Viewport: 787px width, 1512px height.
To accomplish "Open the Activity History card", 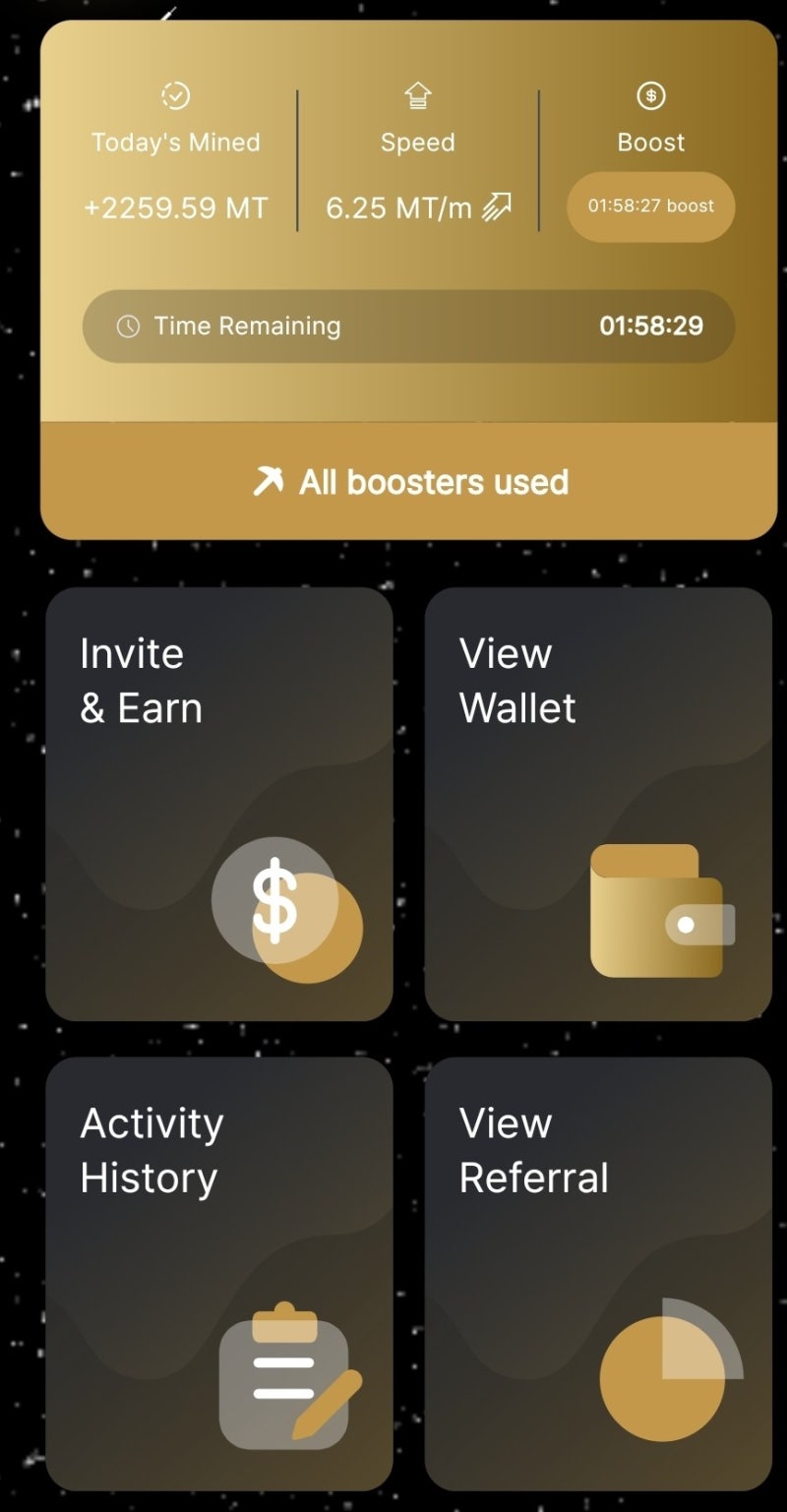I will 218,1273.
